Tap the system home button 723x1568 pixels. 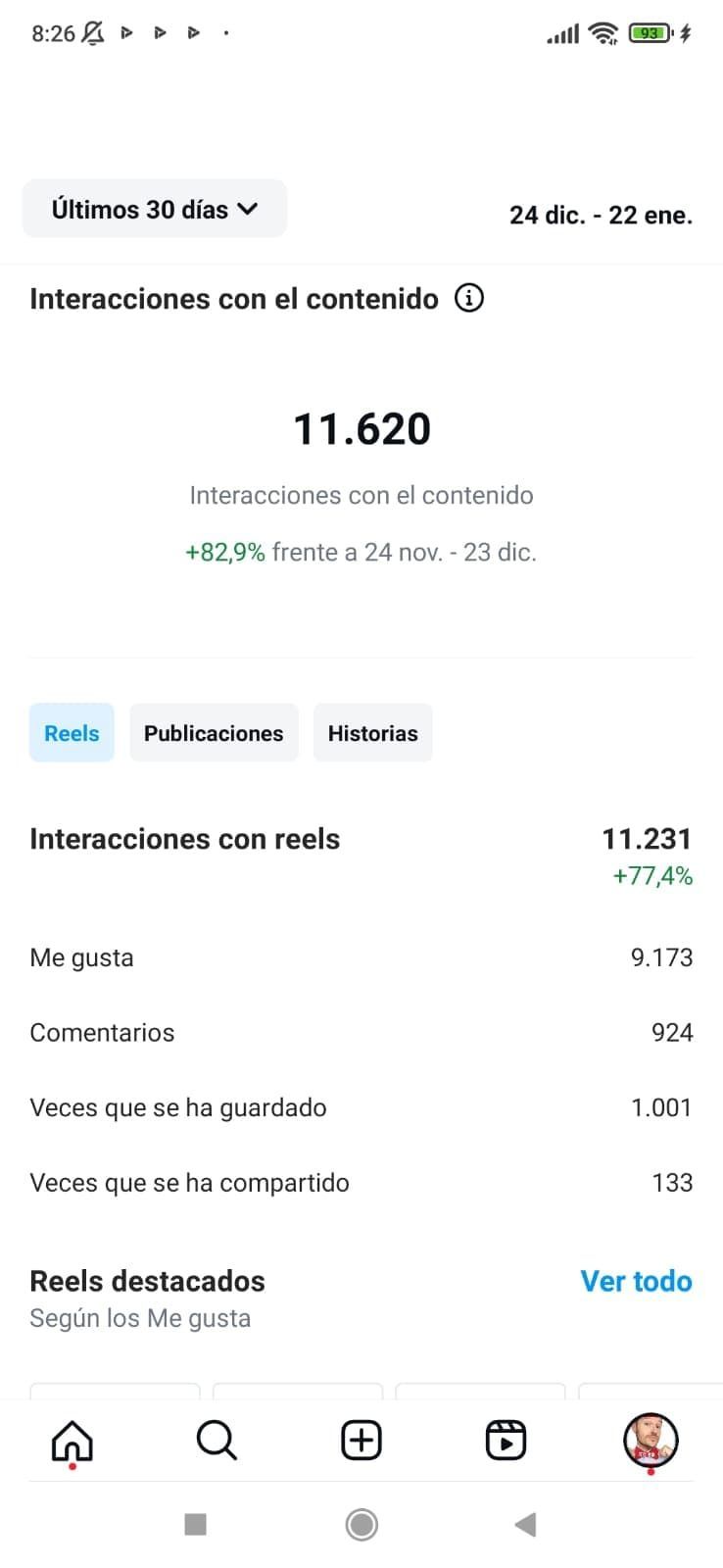click(361, 1525)
